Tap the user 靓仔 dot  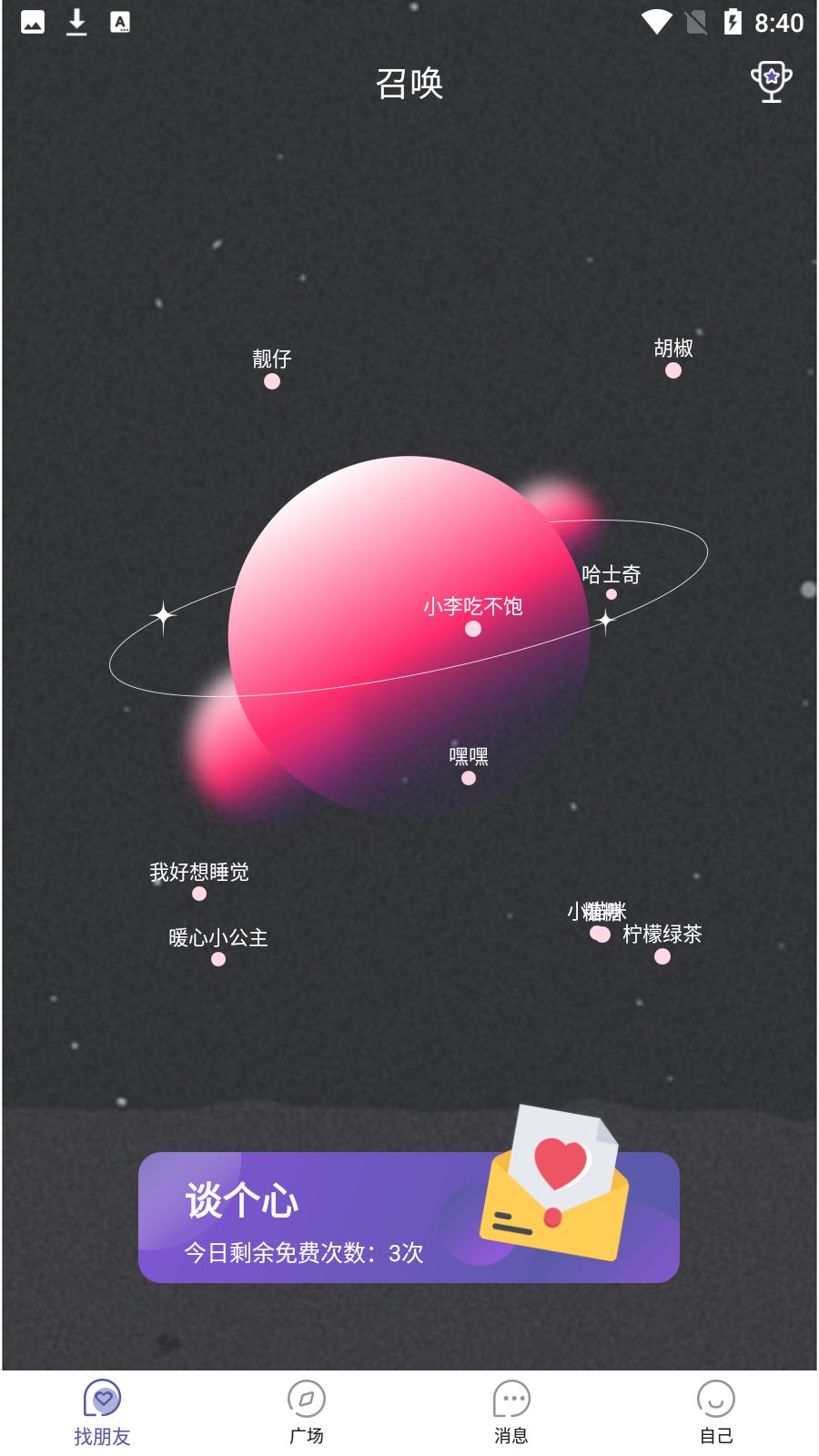(x=272, y=380)
